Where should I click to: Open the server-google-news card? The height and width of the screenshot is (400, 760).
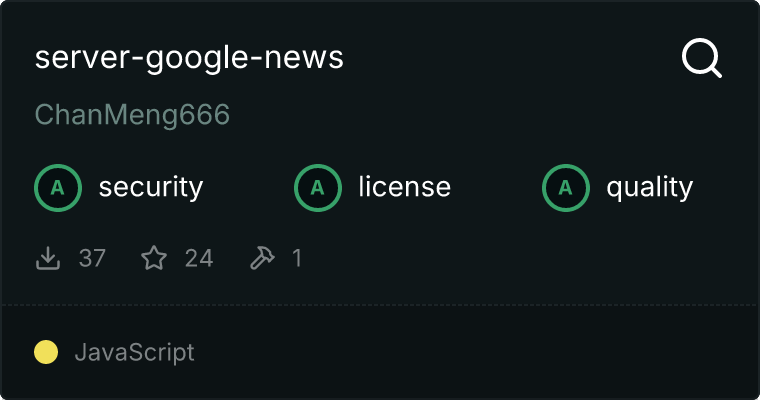189,58
